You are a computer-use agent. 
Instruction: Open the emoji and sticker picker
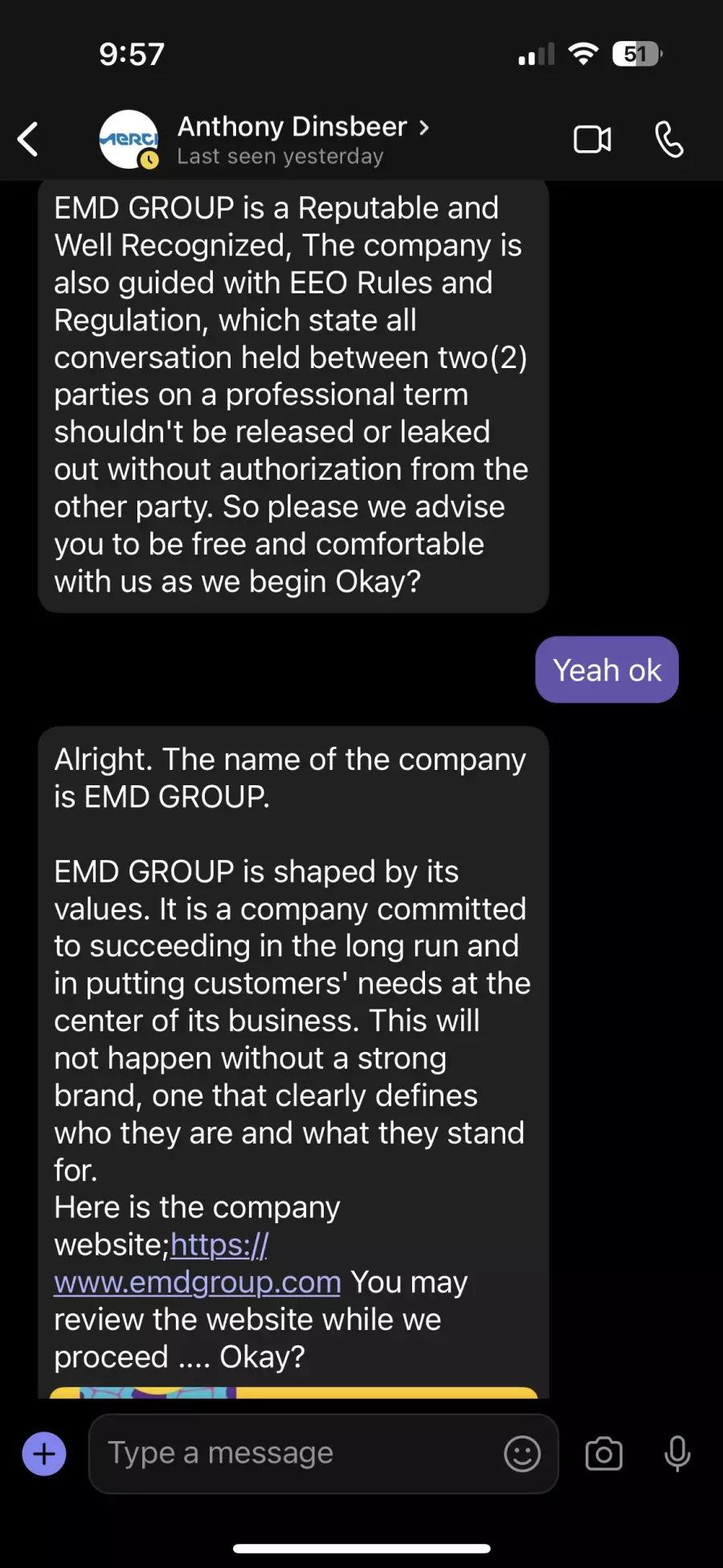522,1454
